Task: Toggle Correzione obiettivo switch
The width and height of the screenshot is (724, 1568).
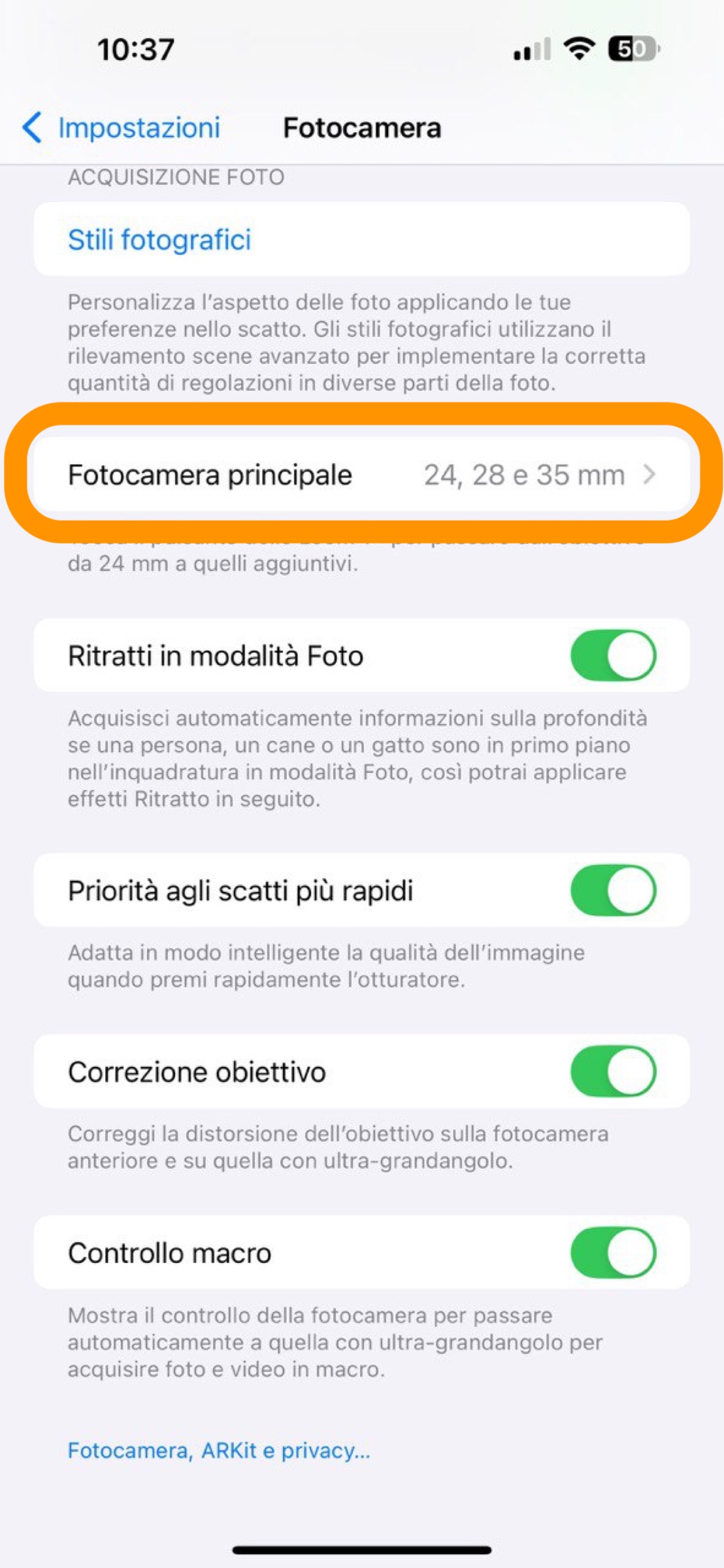Action: (x=613, y=1071)
